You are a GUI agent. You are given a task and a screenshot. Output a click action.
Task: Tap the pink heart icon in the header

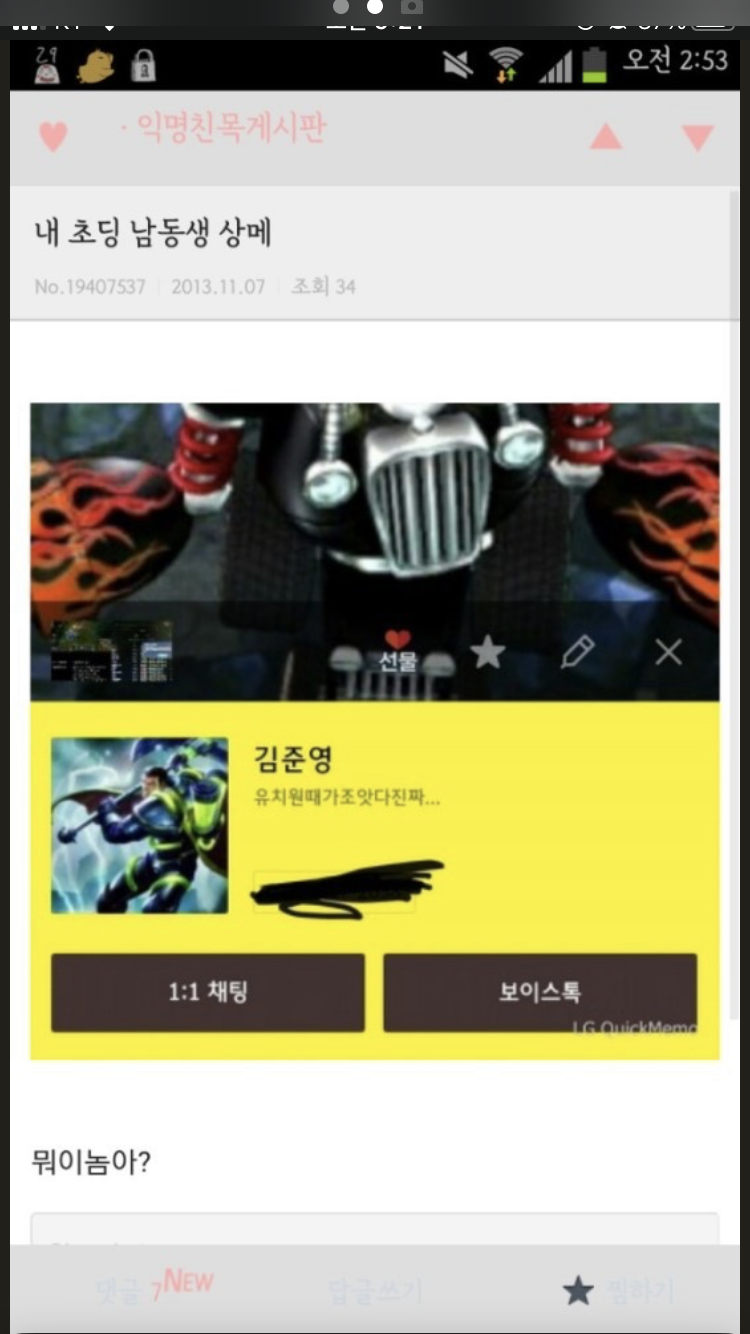53,136
